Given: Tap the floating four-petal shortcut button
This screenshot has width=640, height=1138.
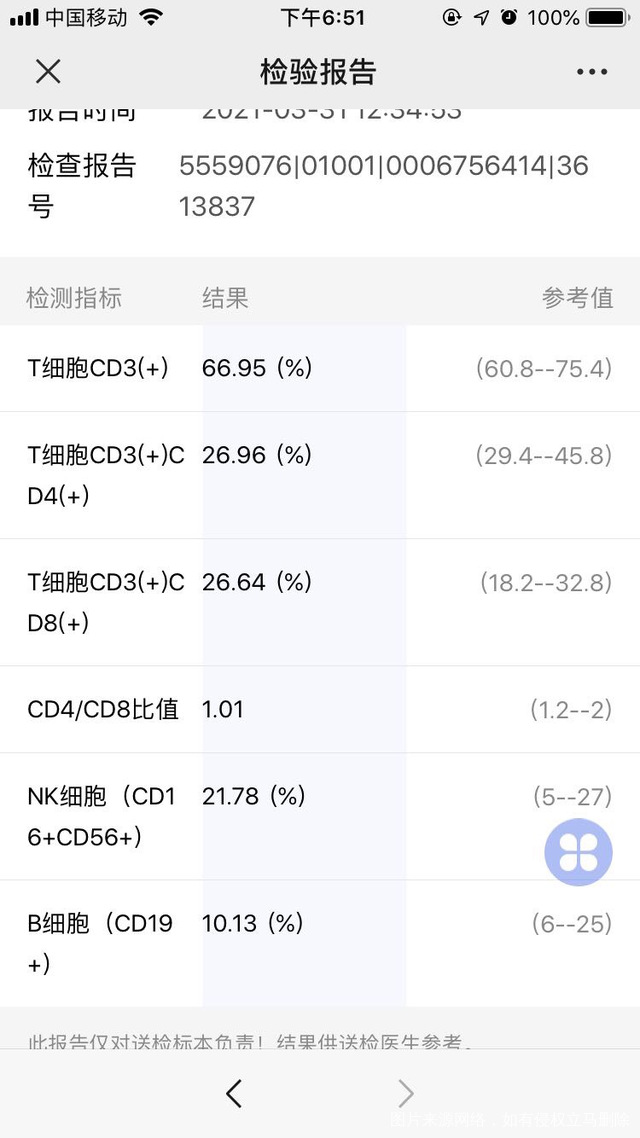Looking at the screenshot, I should tap(578, 852).
